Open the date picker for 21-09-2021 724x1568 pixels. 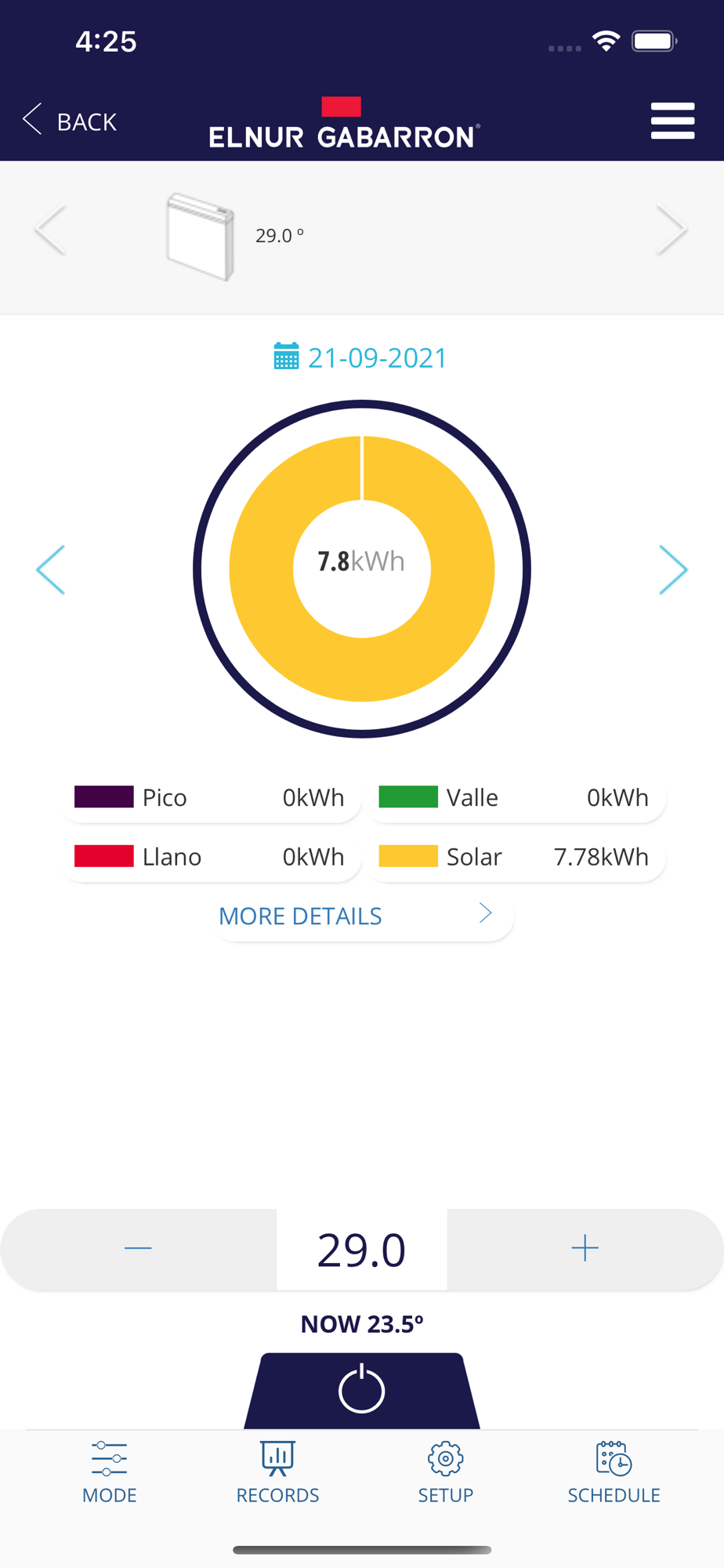click(361, 358)
